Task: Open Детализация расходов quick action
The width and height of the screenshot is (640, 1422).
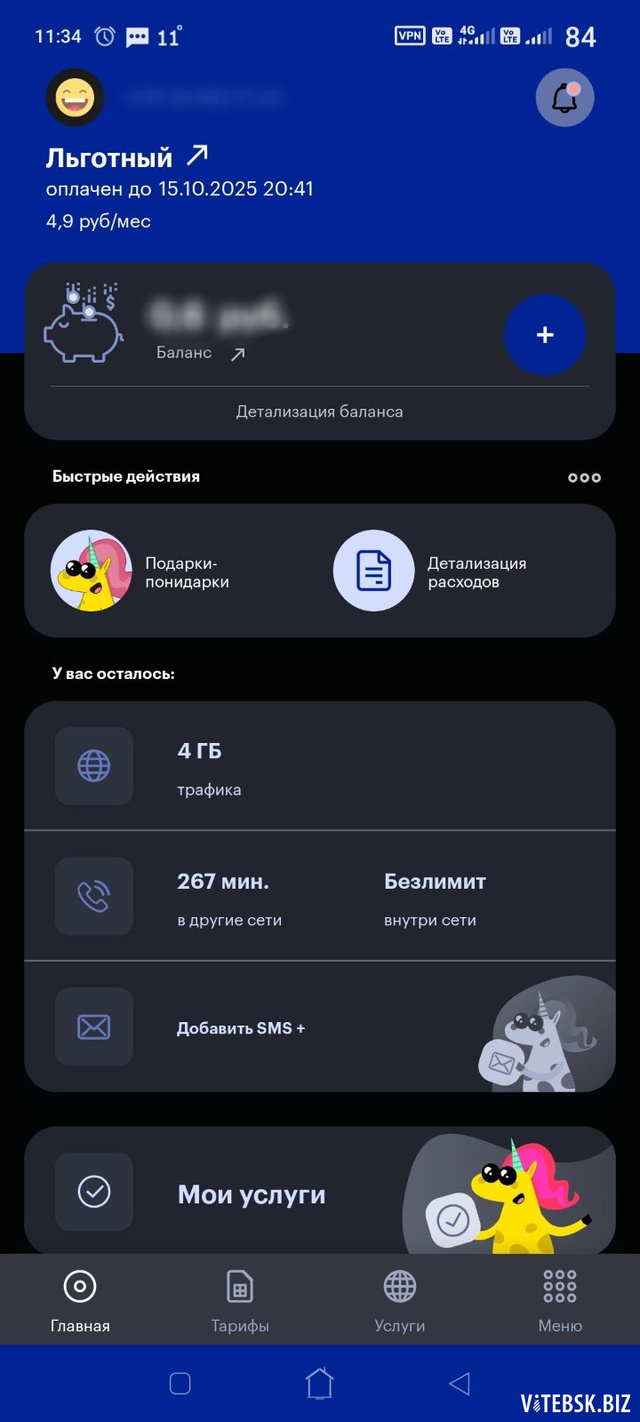Action: (430, 571)
